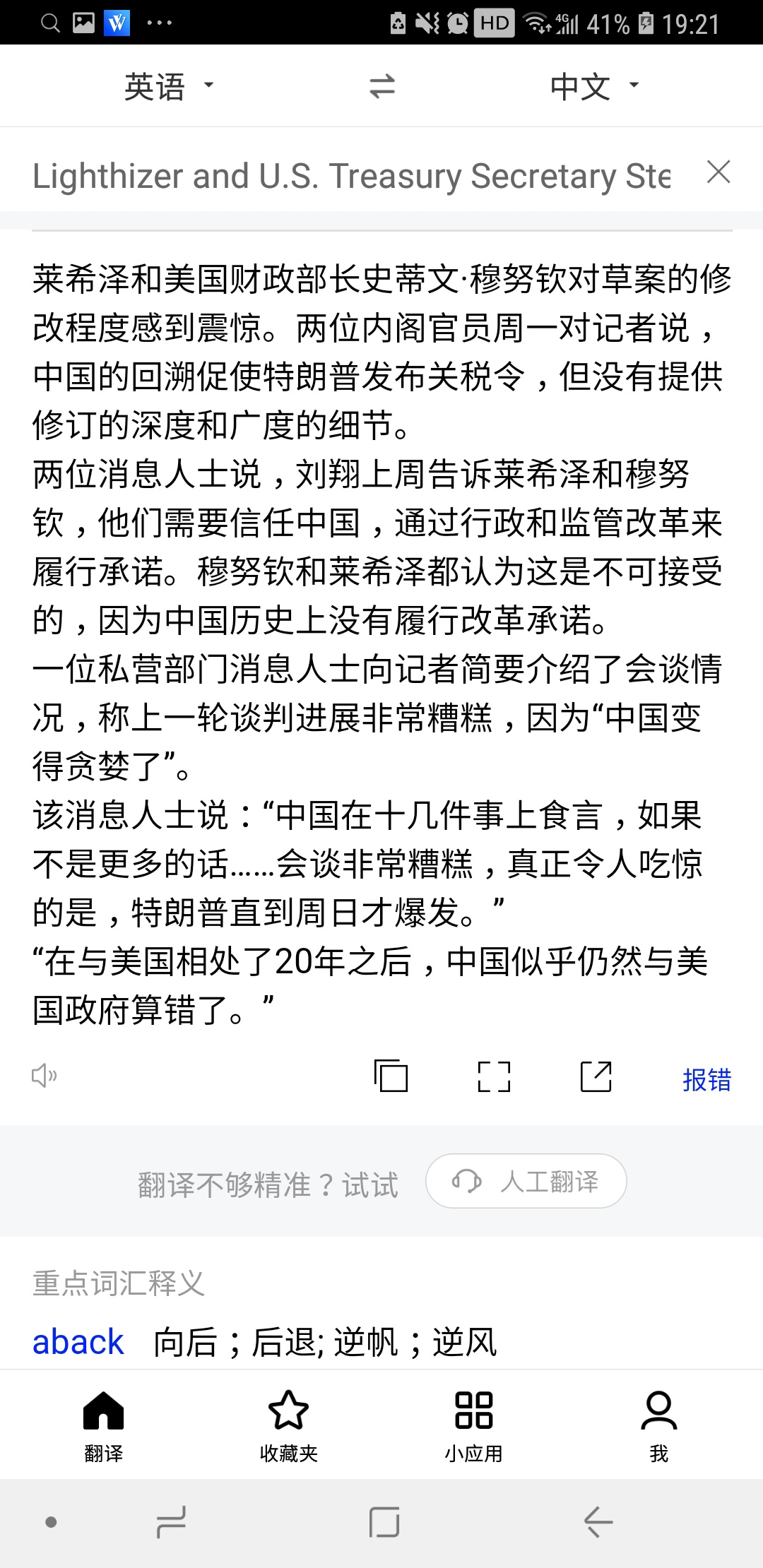Request human translation 人工翻译

(x=526, y=1181)
